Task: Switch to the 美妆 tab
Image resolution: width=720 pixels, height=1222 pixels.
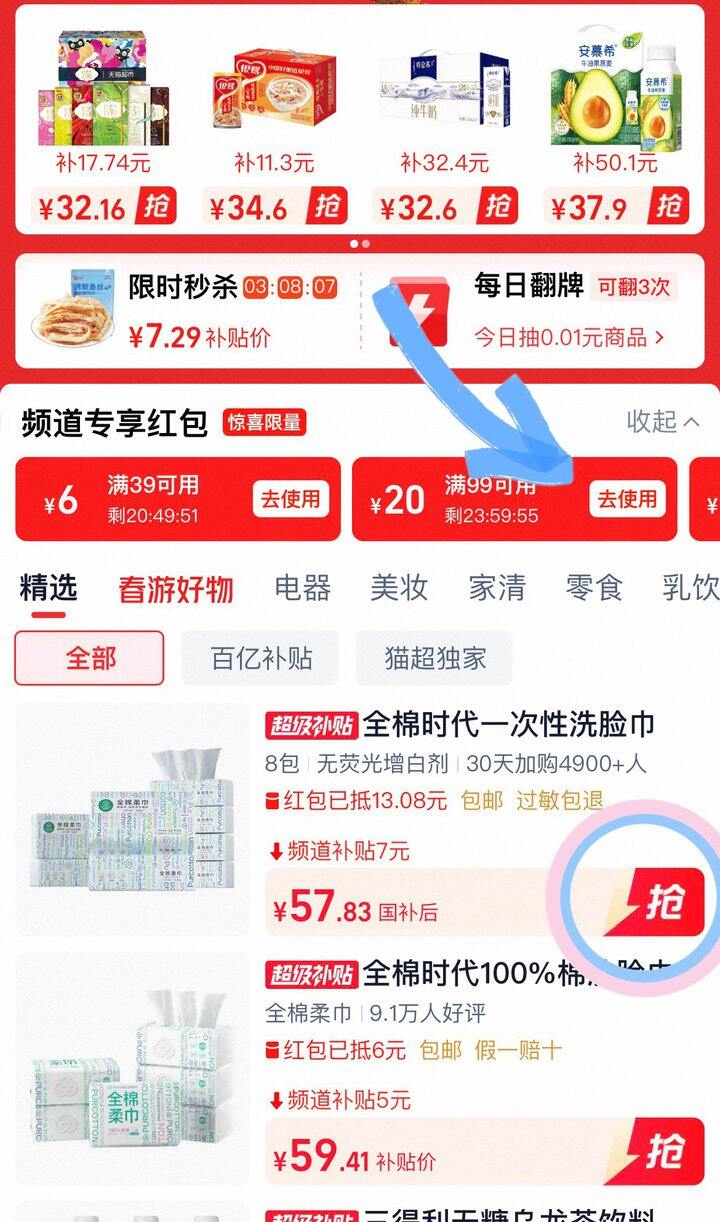Action: (x=399, y=588)
